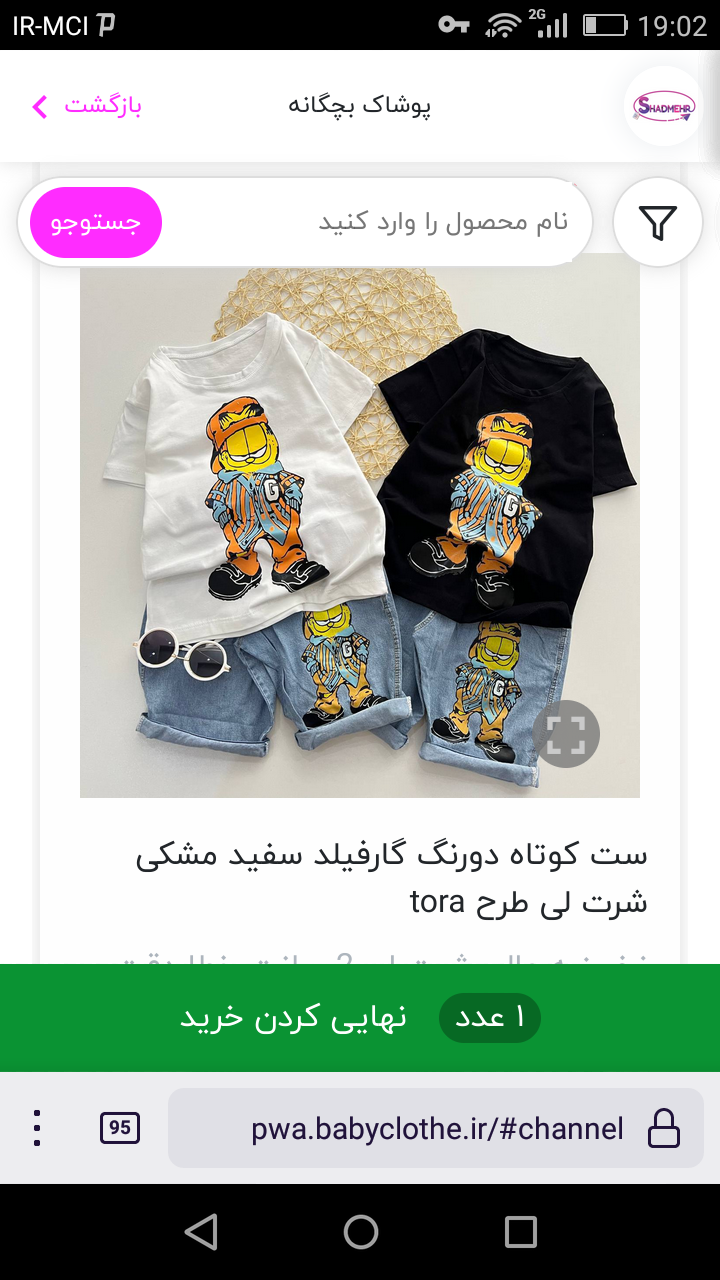Open the browser overflow menu
Screen dimensions: 720x1280
[x=37, y=1128]
